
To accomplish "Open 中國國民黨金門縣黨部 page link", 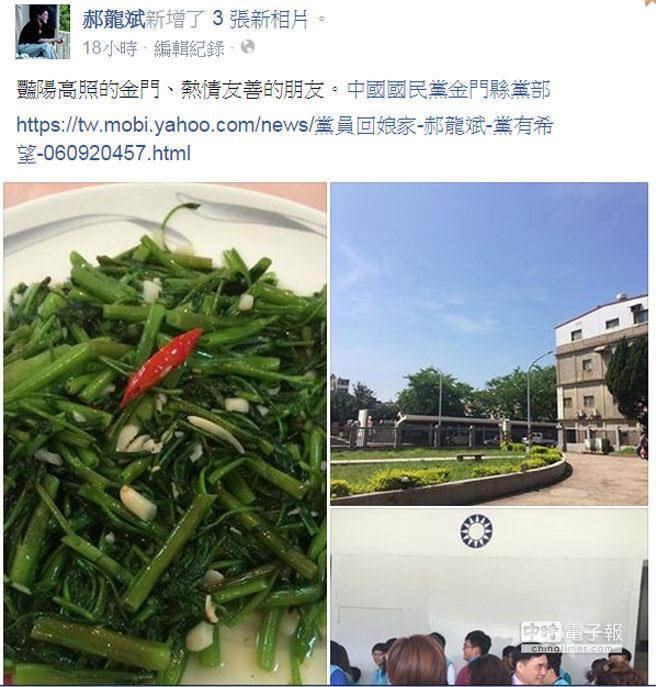I will click(x=448, y=89).
